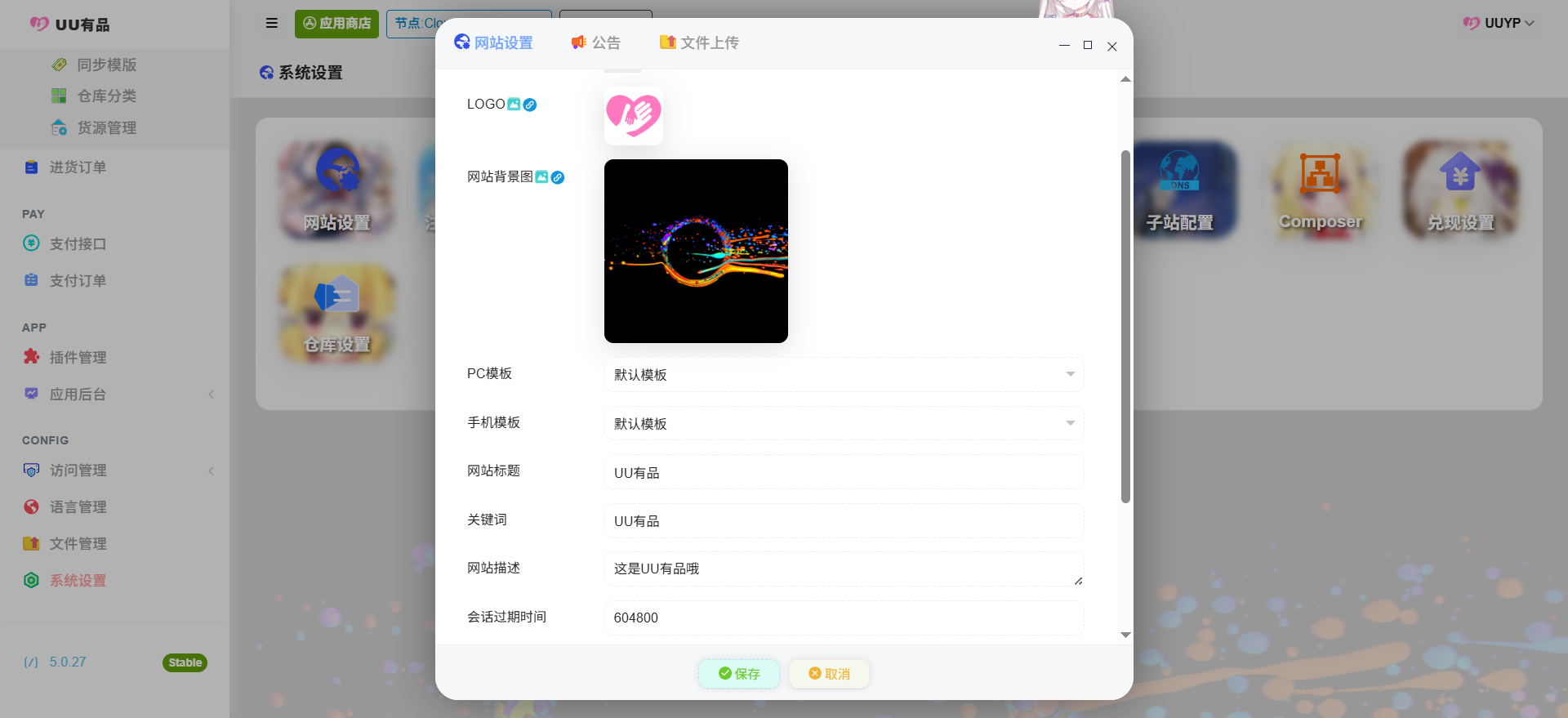Cancel changes with the 取消 button

click(829, 674)
